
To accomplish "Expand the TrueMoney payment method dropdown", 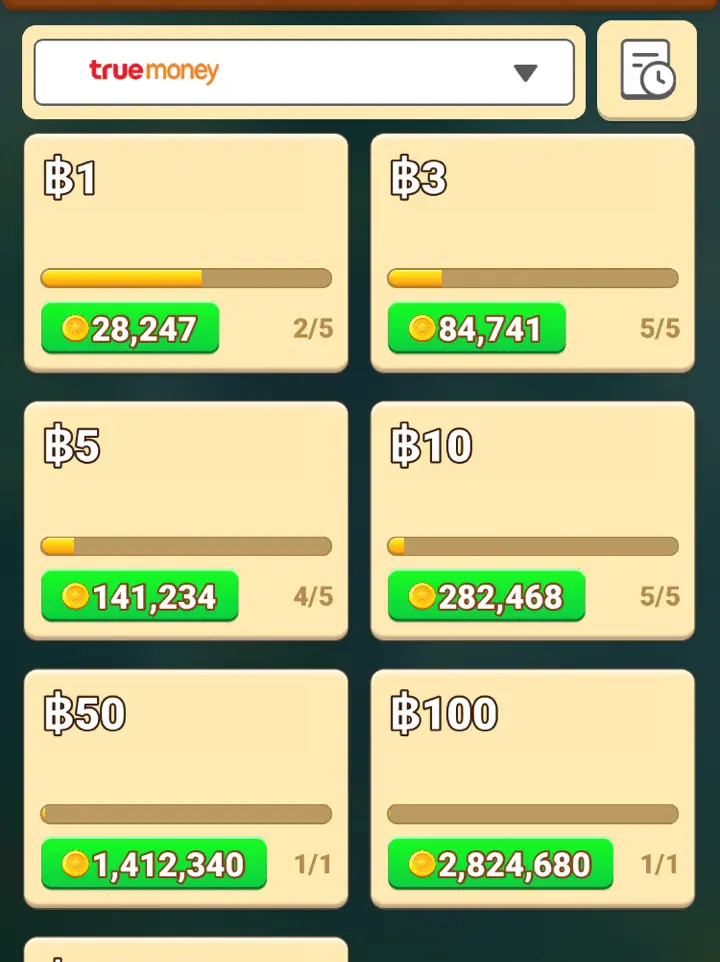I will [x=304, y=72].
